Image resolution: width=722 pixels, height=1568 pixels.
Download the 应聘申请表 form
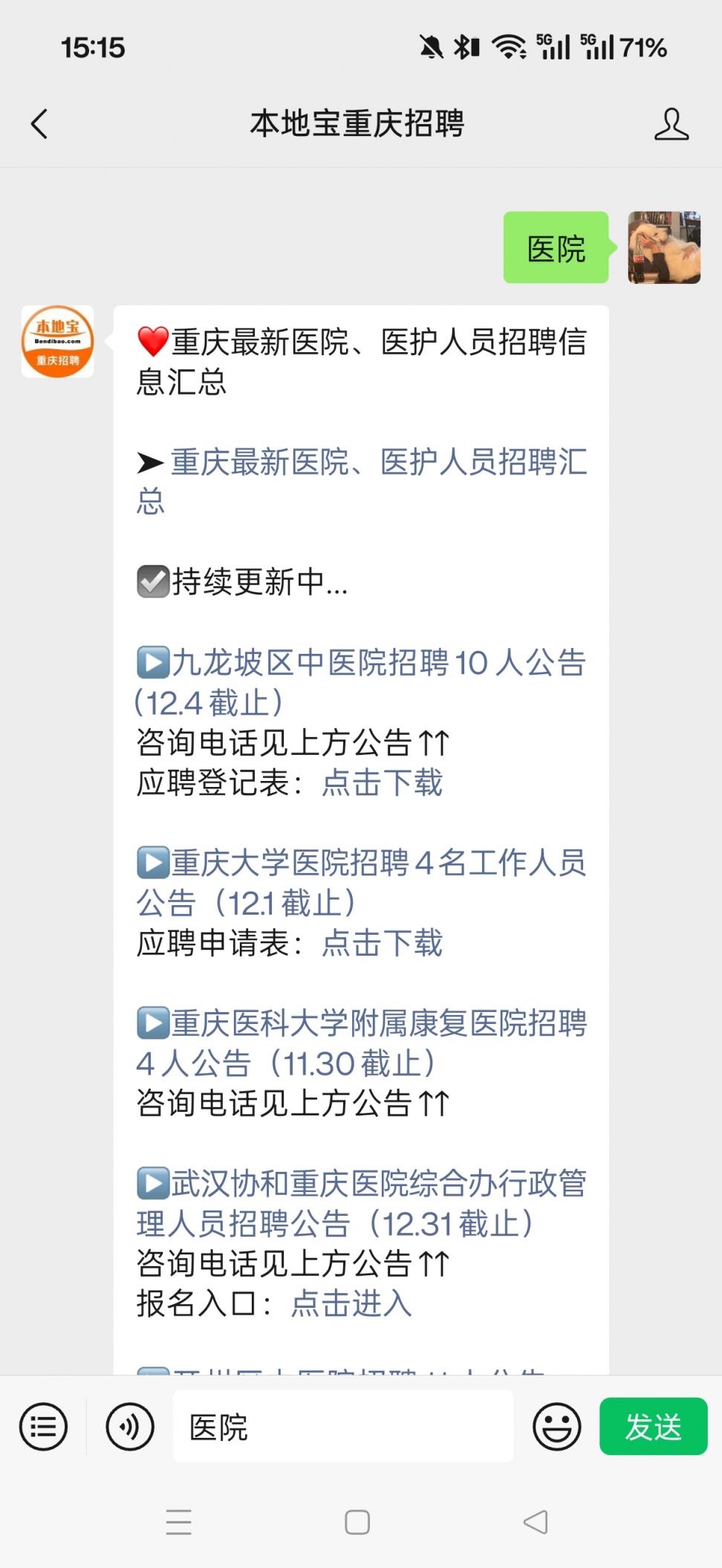click(x=382, y=943)
